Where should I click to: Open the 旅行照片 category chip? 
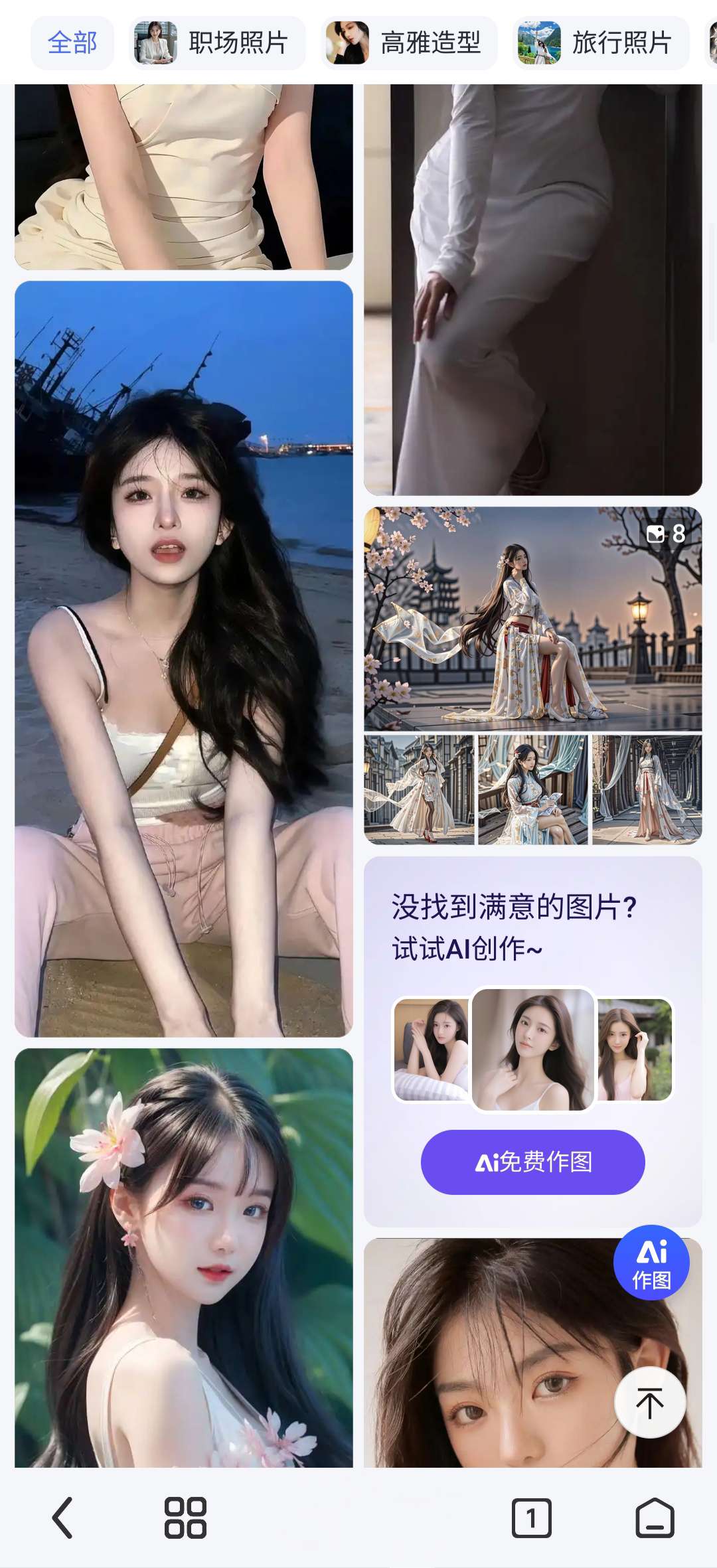point(601,43)
